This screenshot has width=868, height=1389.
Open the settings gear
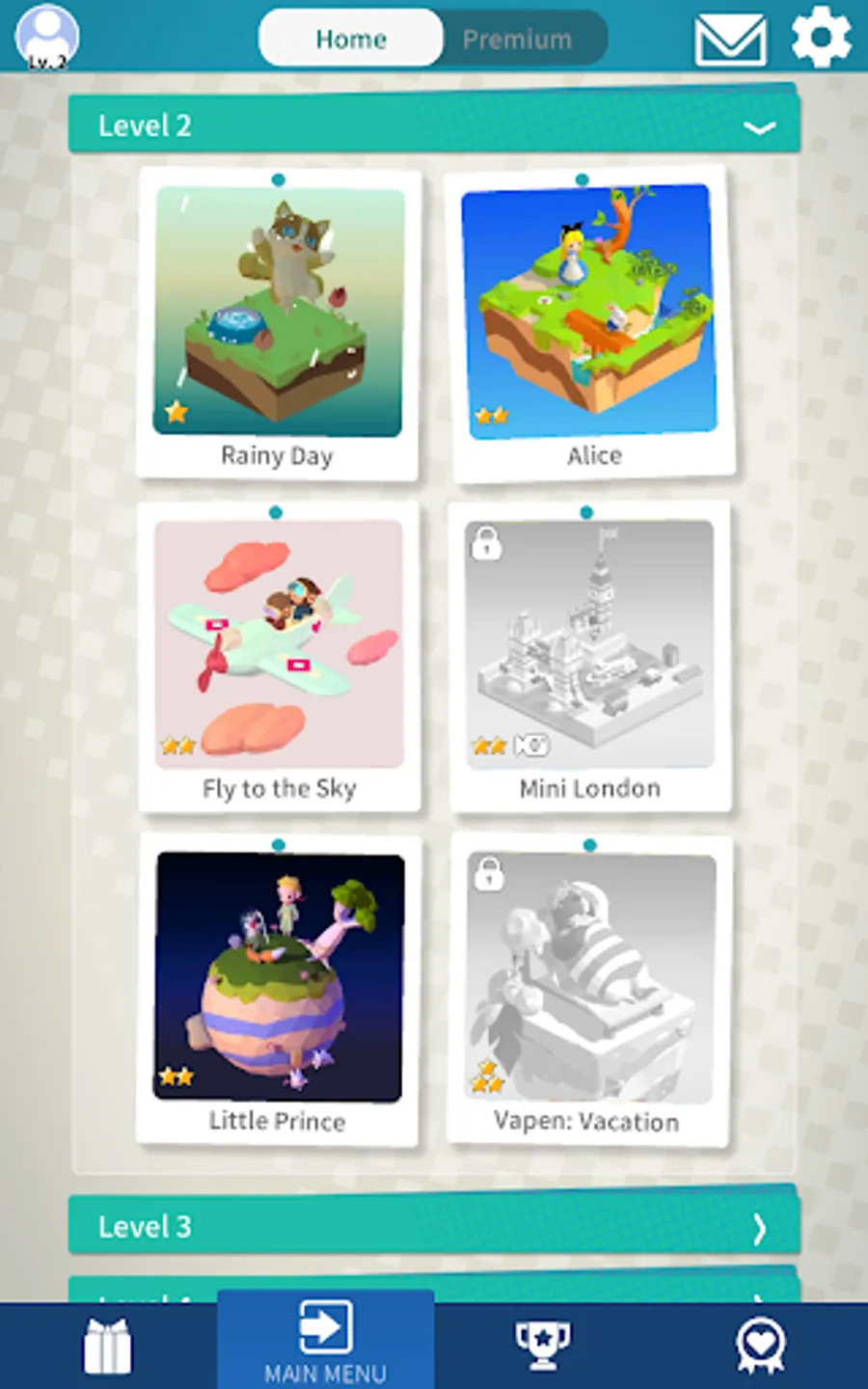coord(821,38)
